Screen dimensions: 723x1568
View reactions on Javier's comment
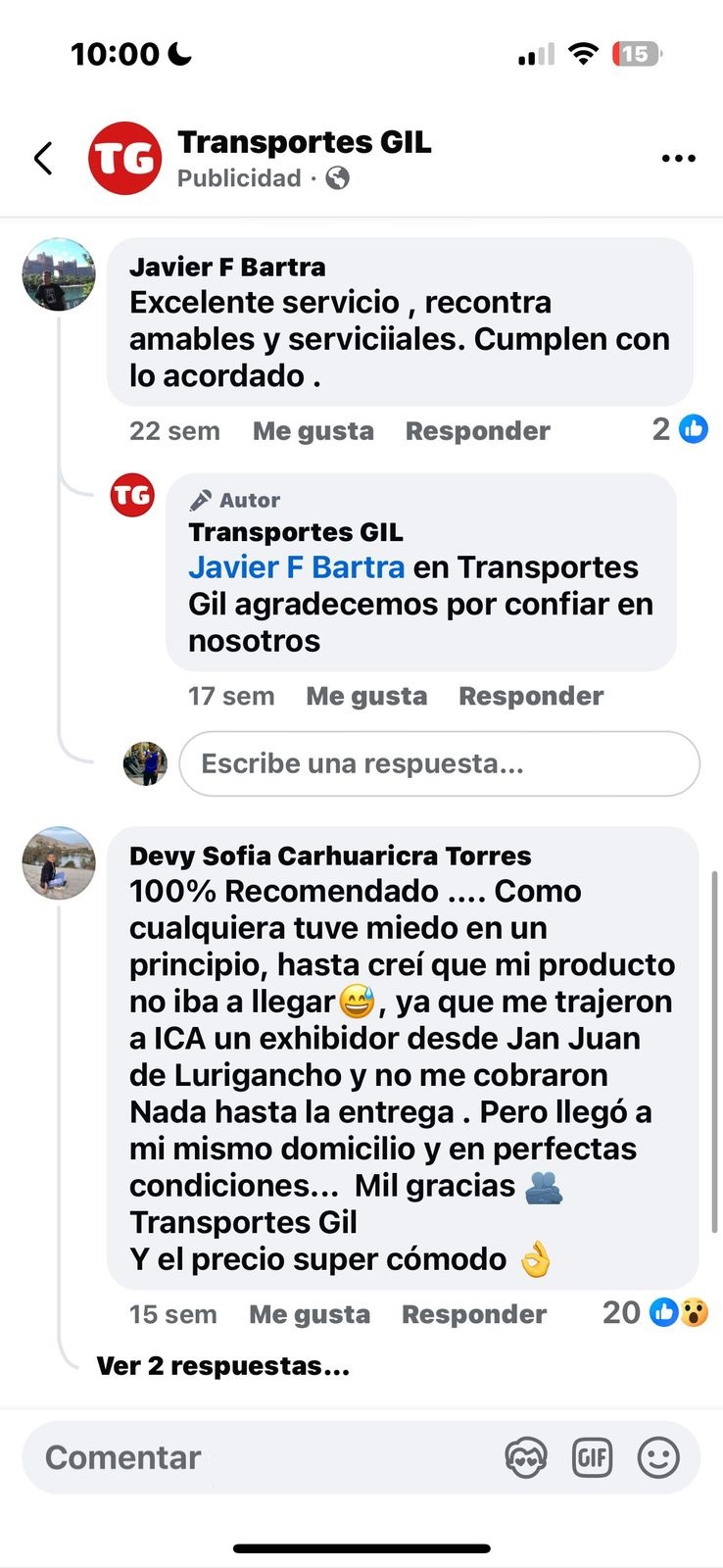pos(680,429)
